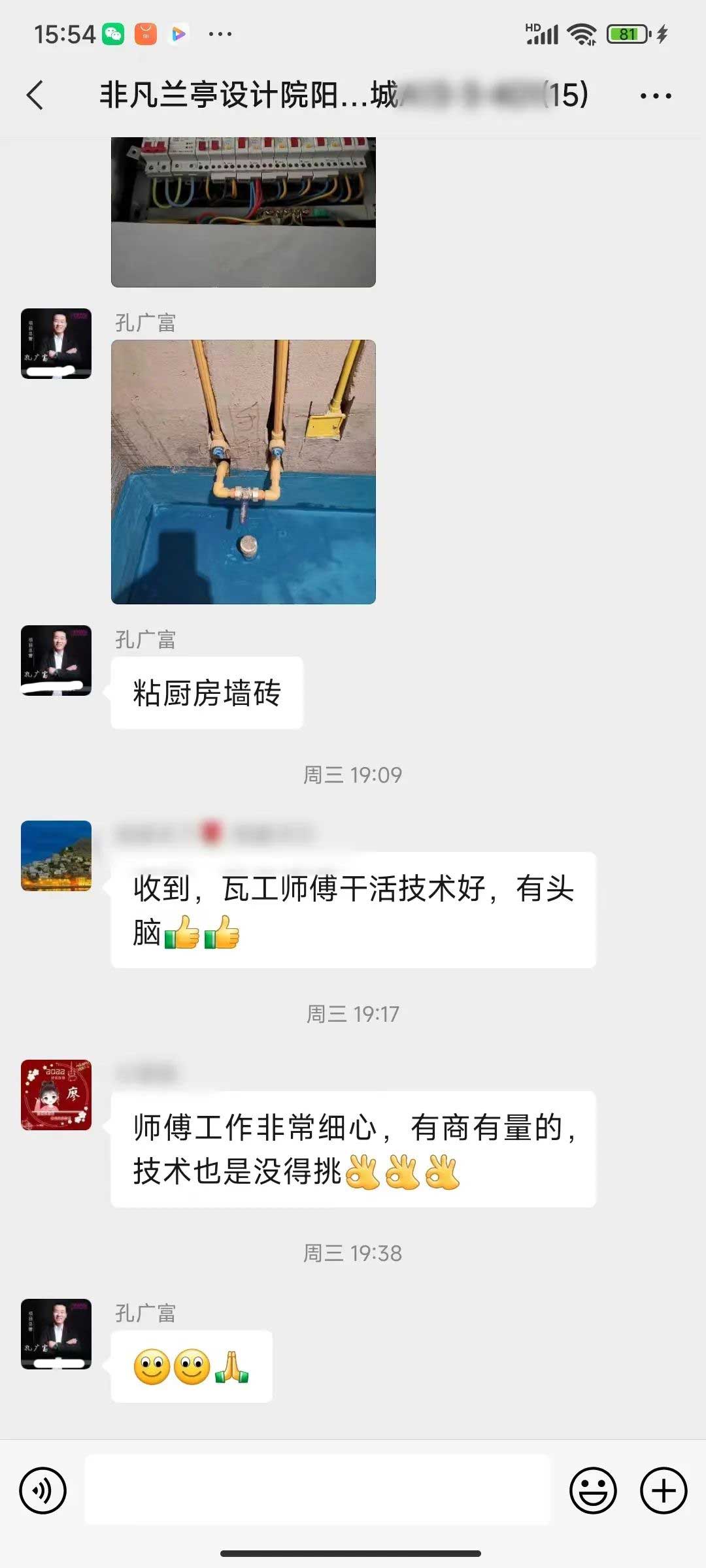Viewport: 706px width, 1568px height.
Task: Focus the message text field
Action: coord(318,1490)
